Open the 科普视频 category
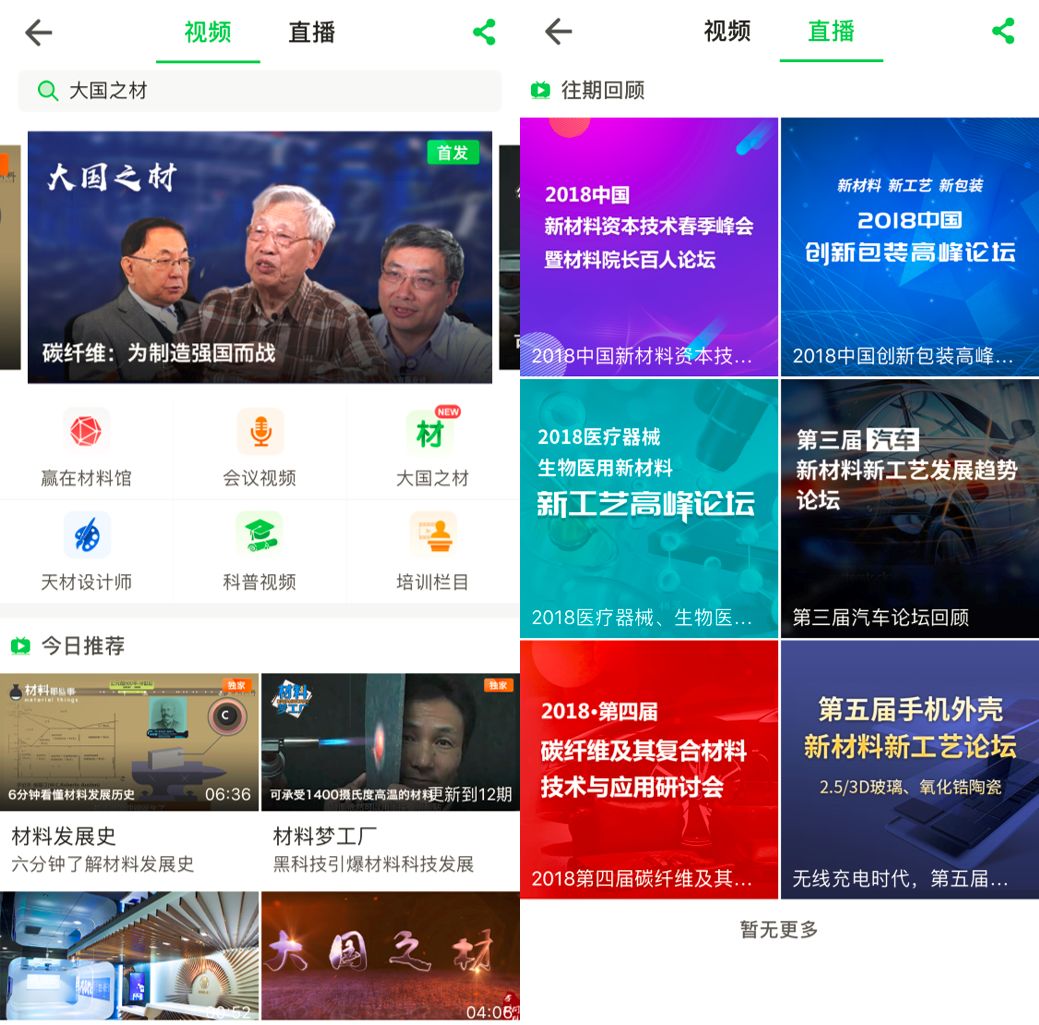Screen dimensions: 1039x1025 259,552
